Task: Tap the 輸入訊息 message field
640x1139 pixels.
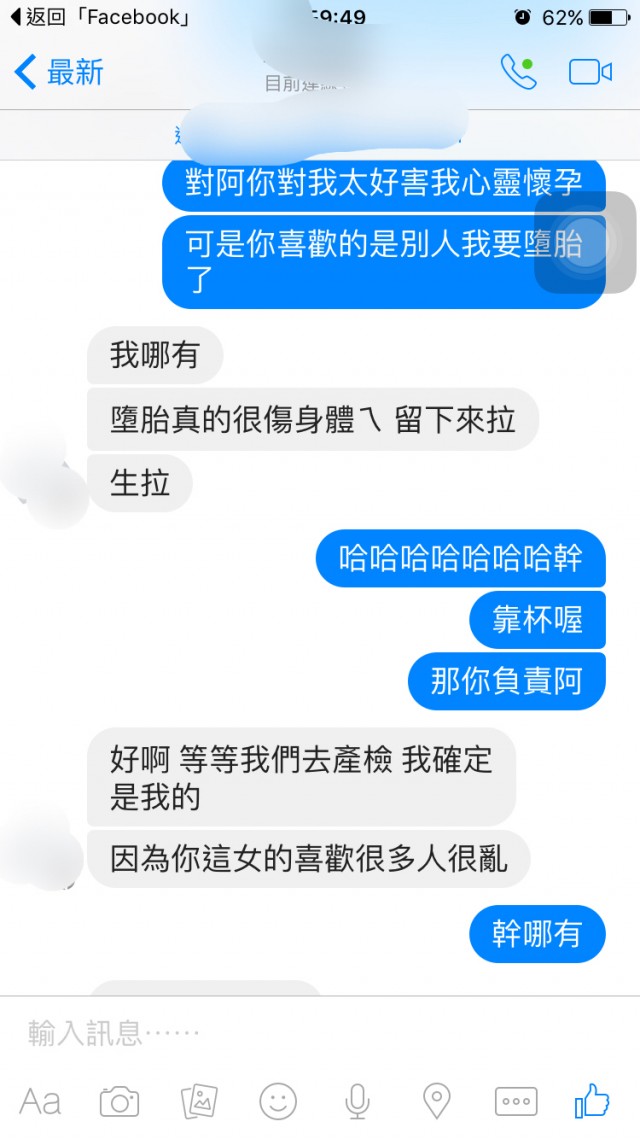Action: pos(300,1033)
